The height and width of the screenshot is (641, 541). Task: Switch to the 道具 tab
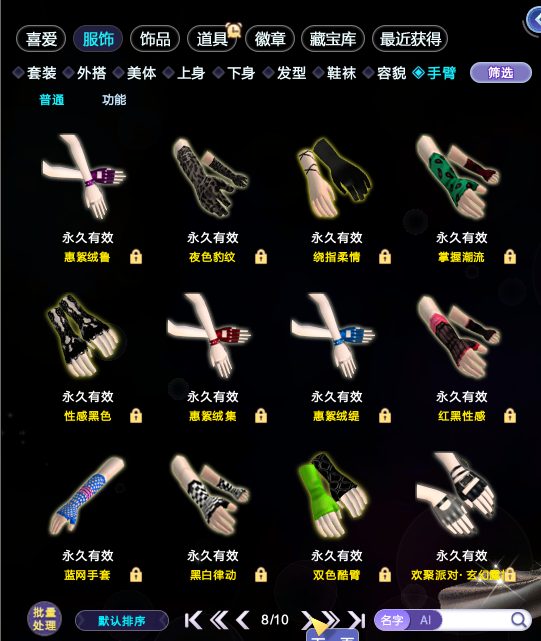click(212, 39)
